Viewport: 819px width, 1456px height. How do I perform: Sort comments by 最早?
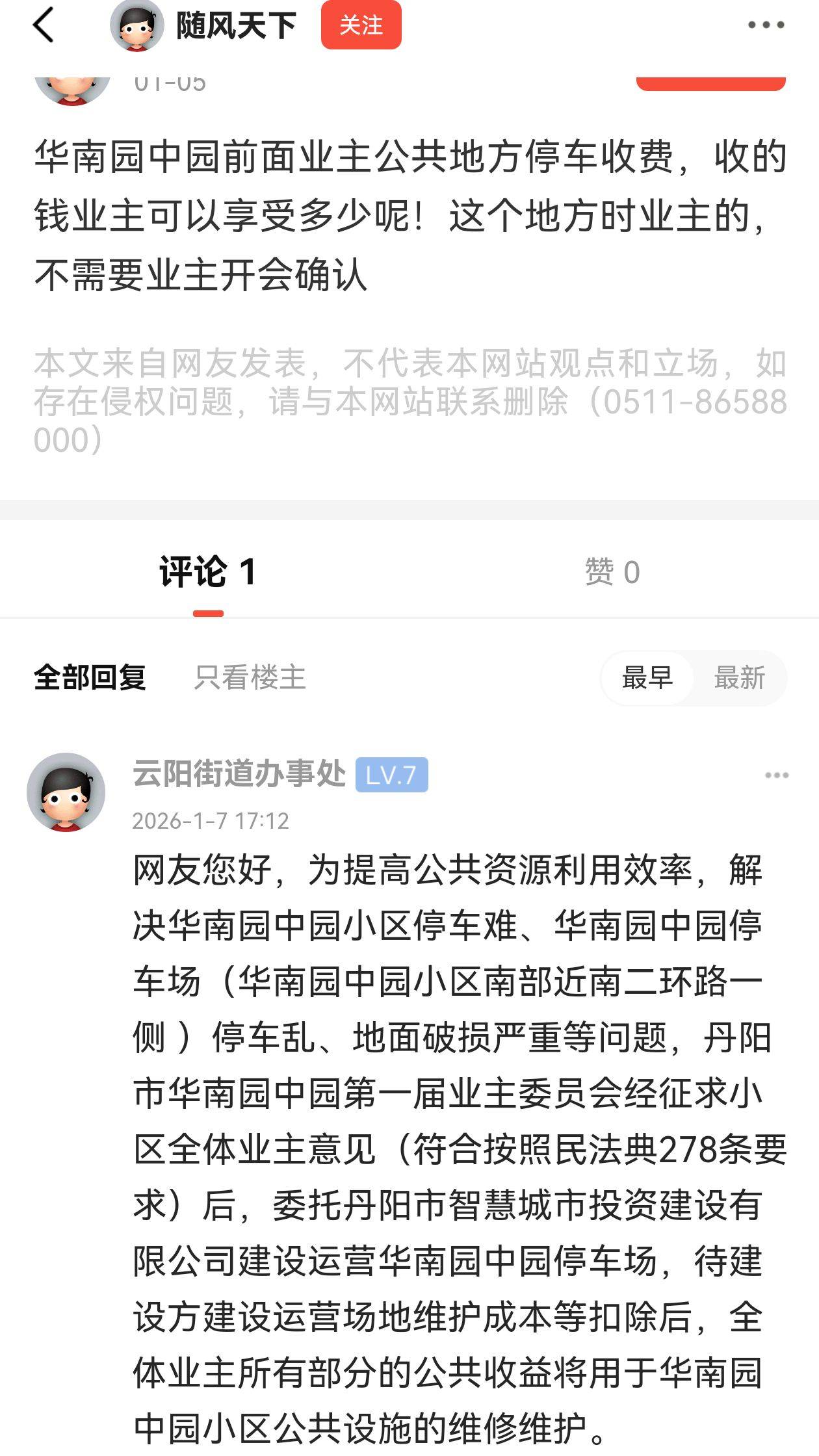pos(647,678)
